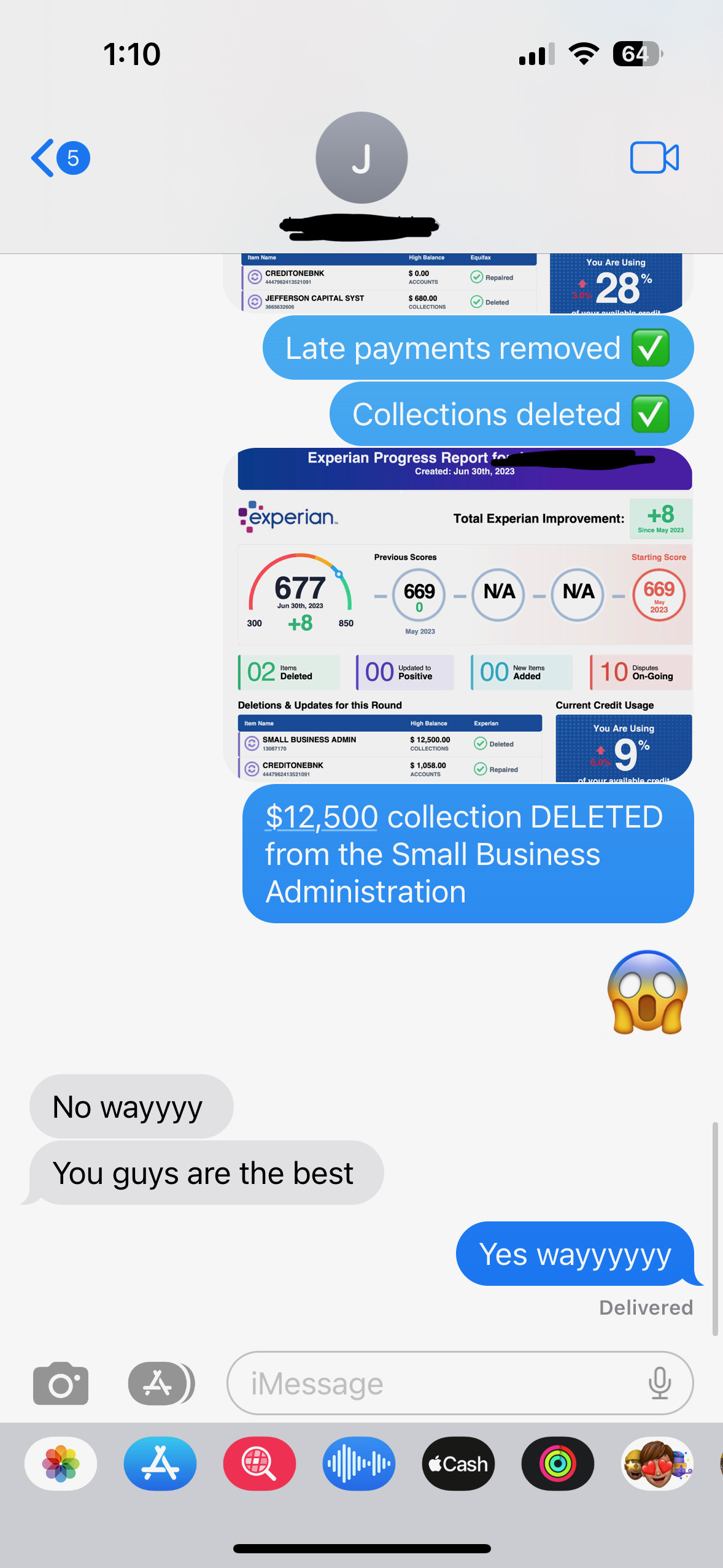Open the Photos iMessage app

tap(61, 1464)
